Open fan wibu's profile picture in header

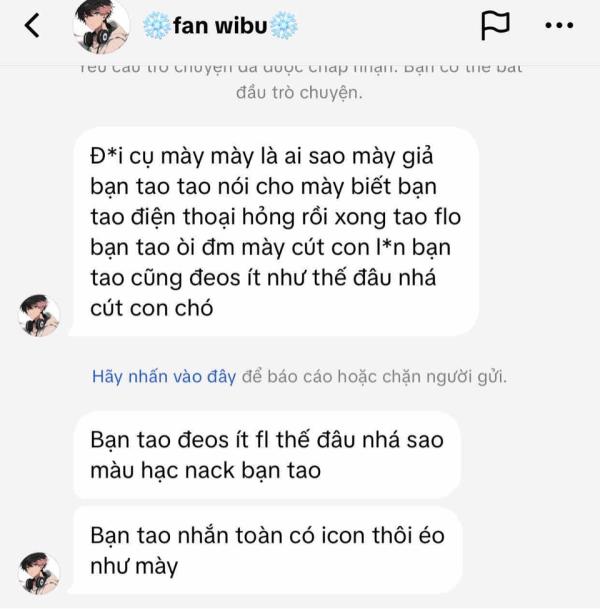[x=101, y=26]
